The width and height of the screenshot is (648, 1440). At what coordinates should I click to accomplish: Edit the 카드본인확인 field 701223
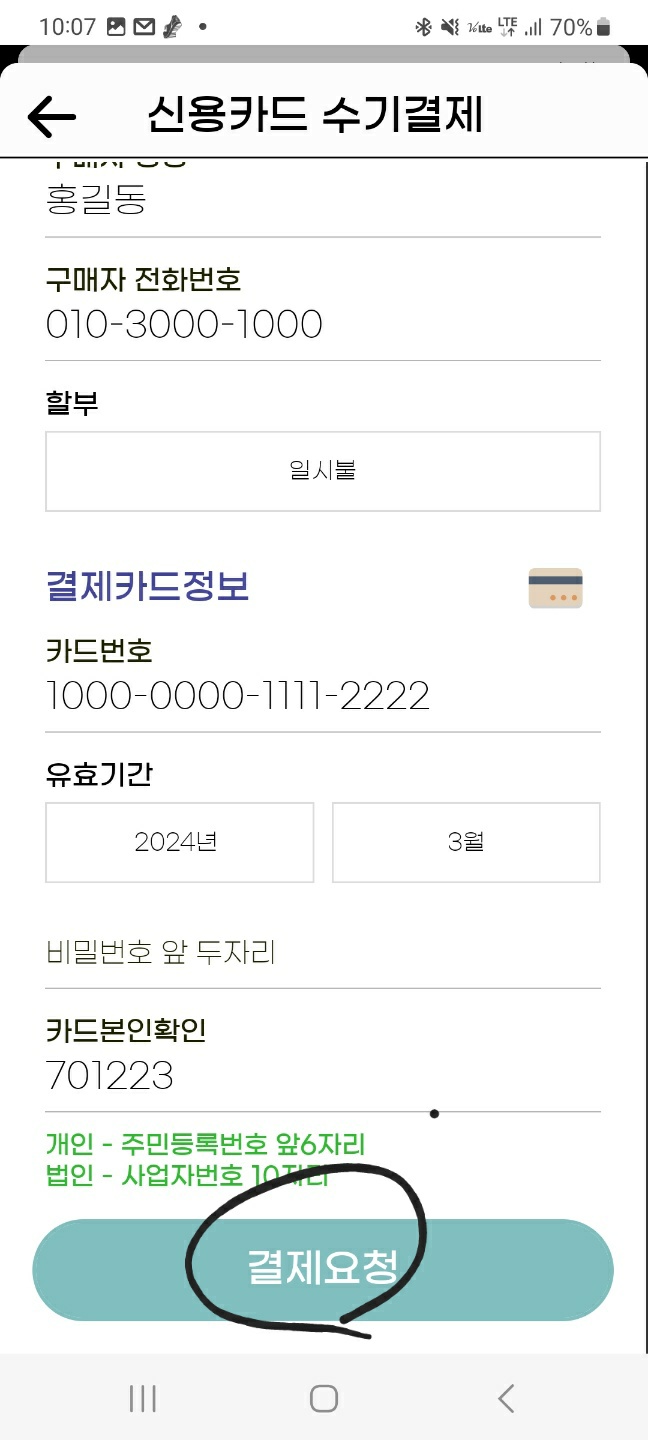click(x=320, y=1076)
